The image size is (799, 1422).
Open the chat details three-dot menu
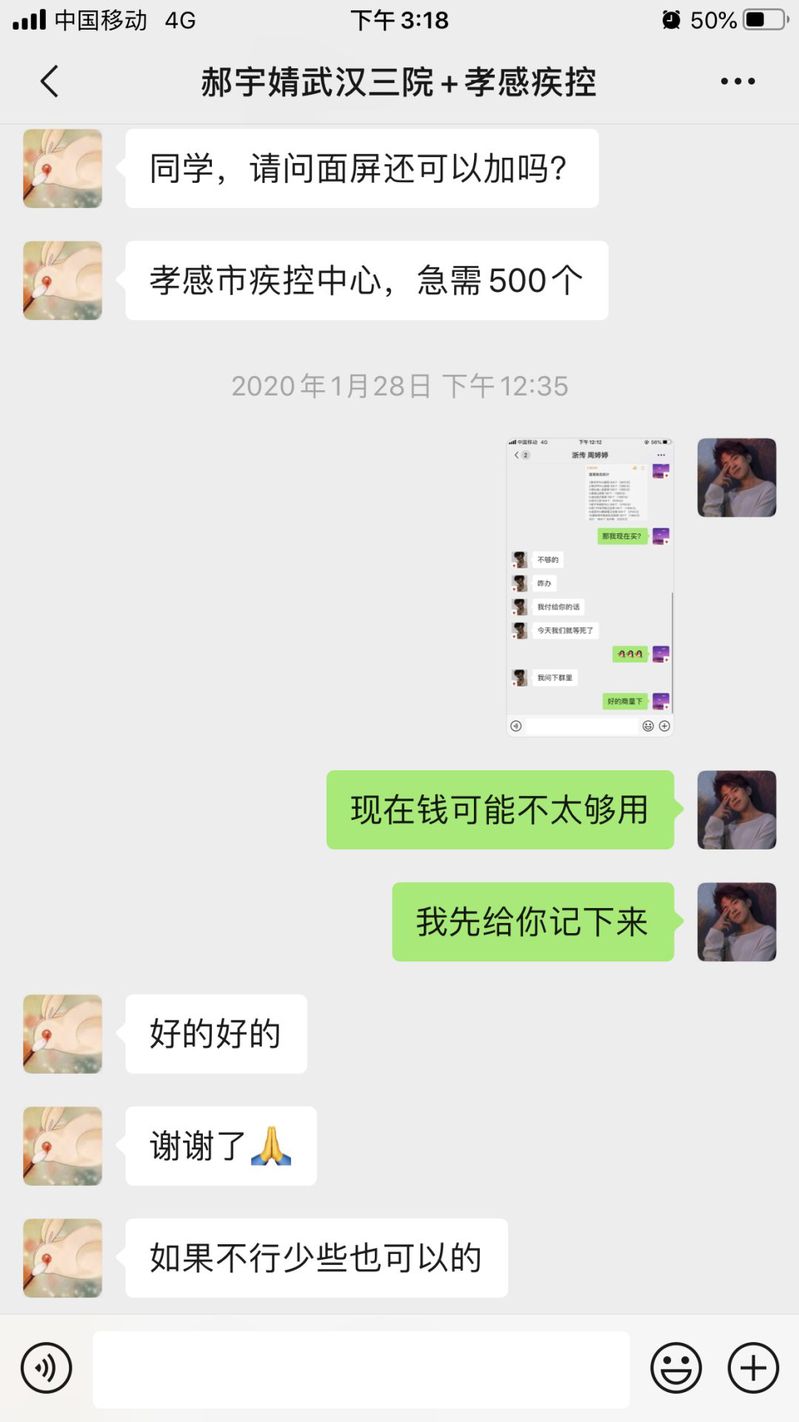click(x=738, y=82)
